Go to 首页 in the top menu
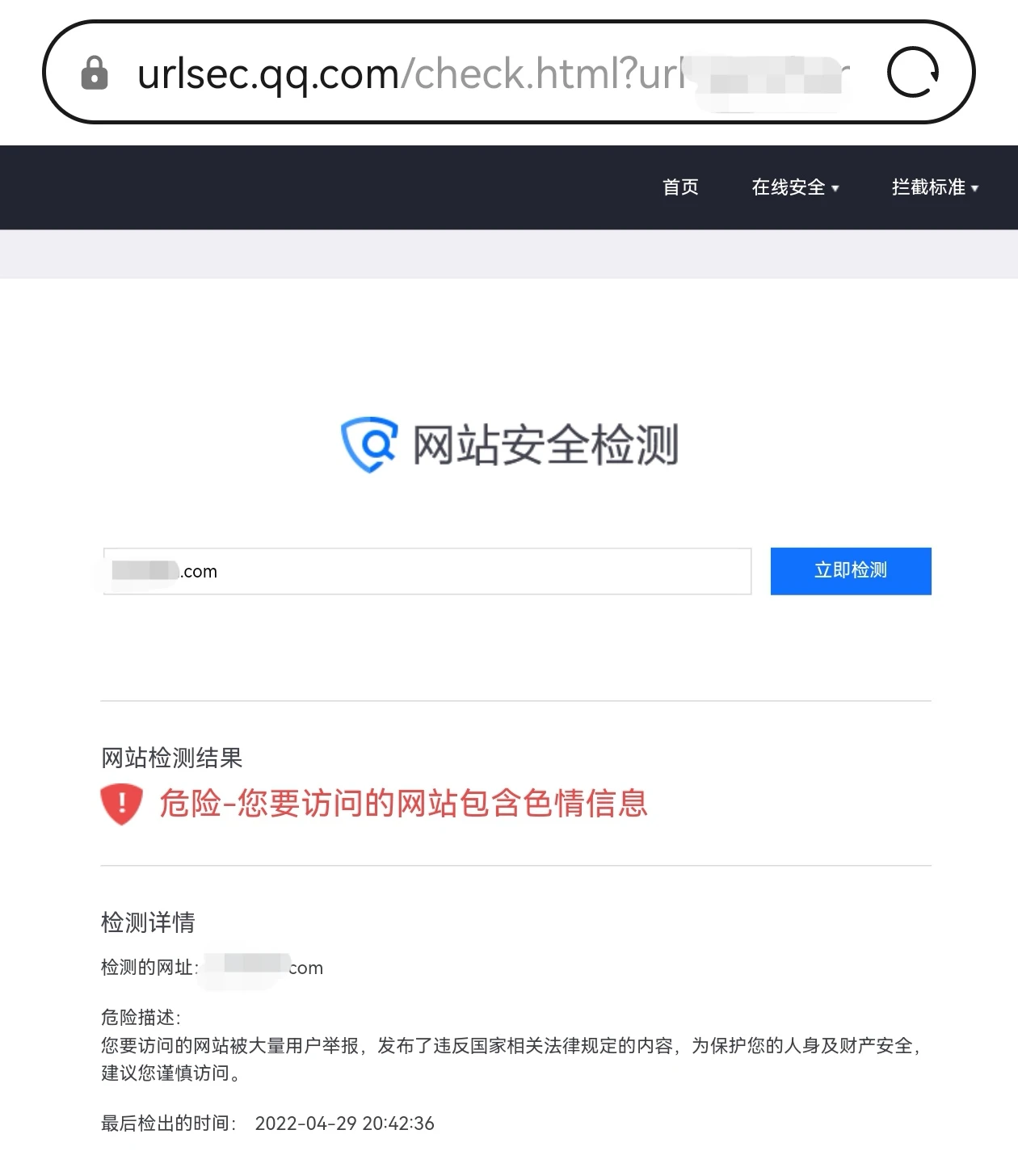 (680, 187)
